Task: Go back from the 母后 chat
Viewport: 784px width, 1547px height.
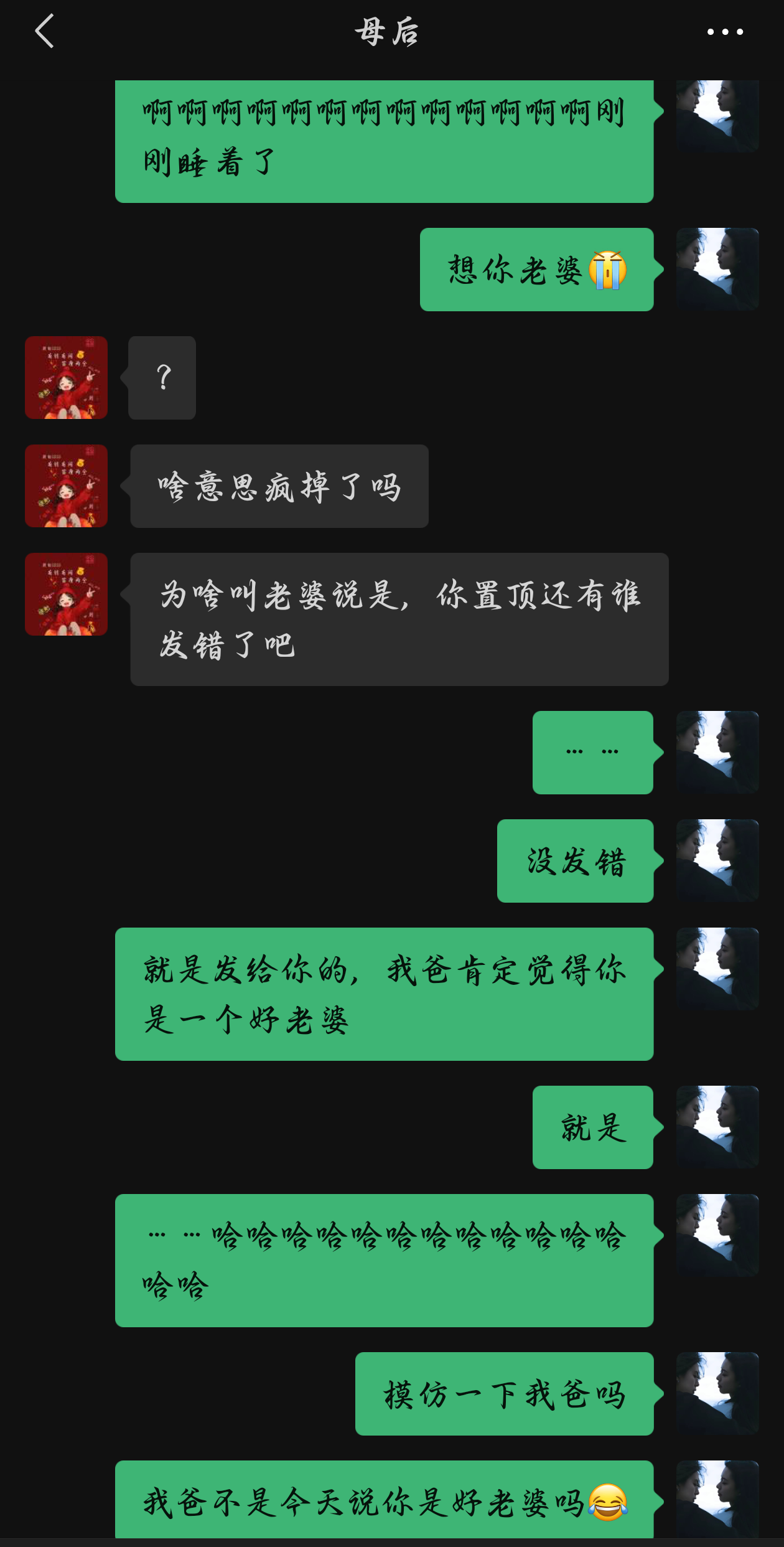Action: point(45,31)
